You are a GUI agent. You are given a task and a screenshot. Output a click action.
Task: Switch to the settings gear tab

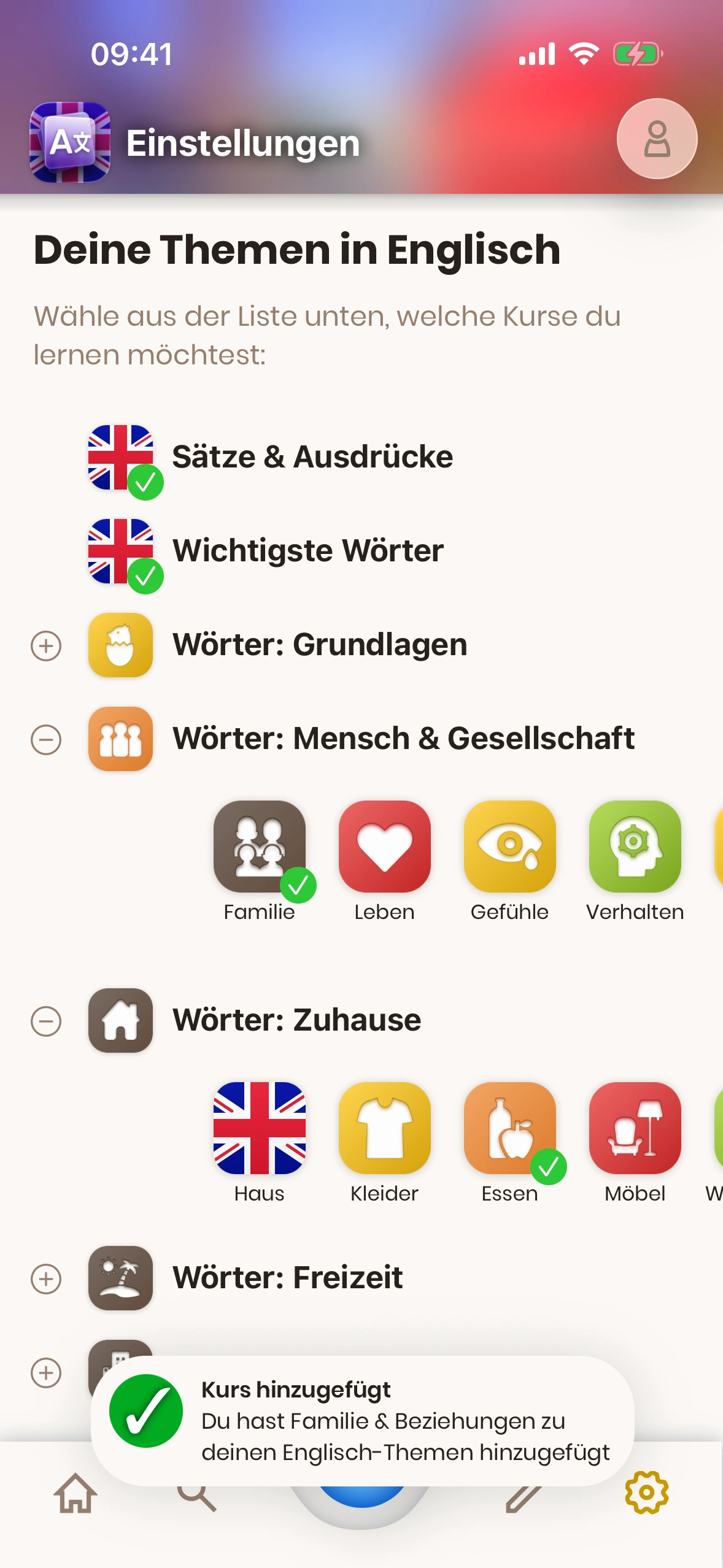point(647,1493)
